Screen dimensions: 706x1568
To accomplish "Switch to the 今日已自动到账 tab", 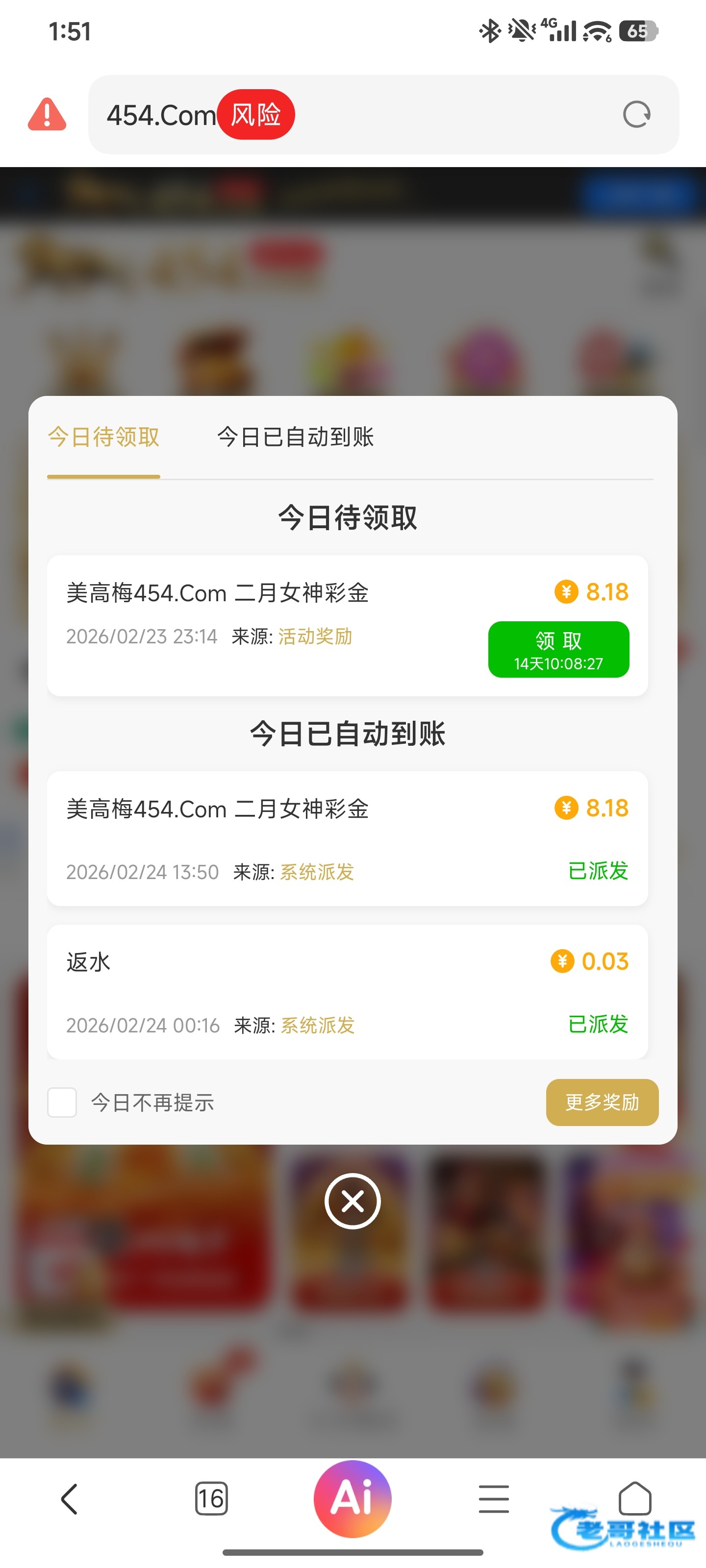I will click(x=296, y=437).
